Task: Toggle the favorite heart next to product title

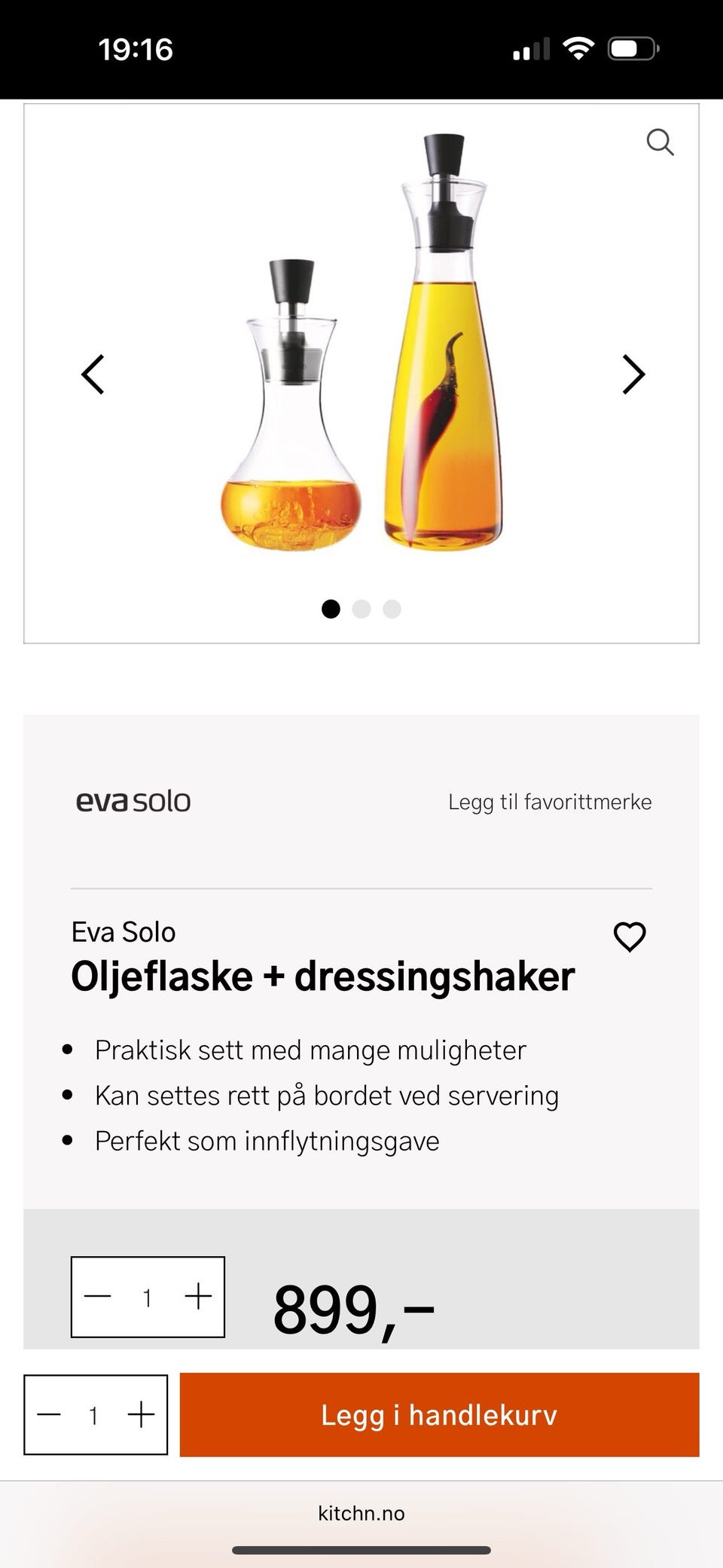Action: coord(630,937)
